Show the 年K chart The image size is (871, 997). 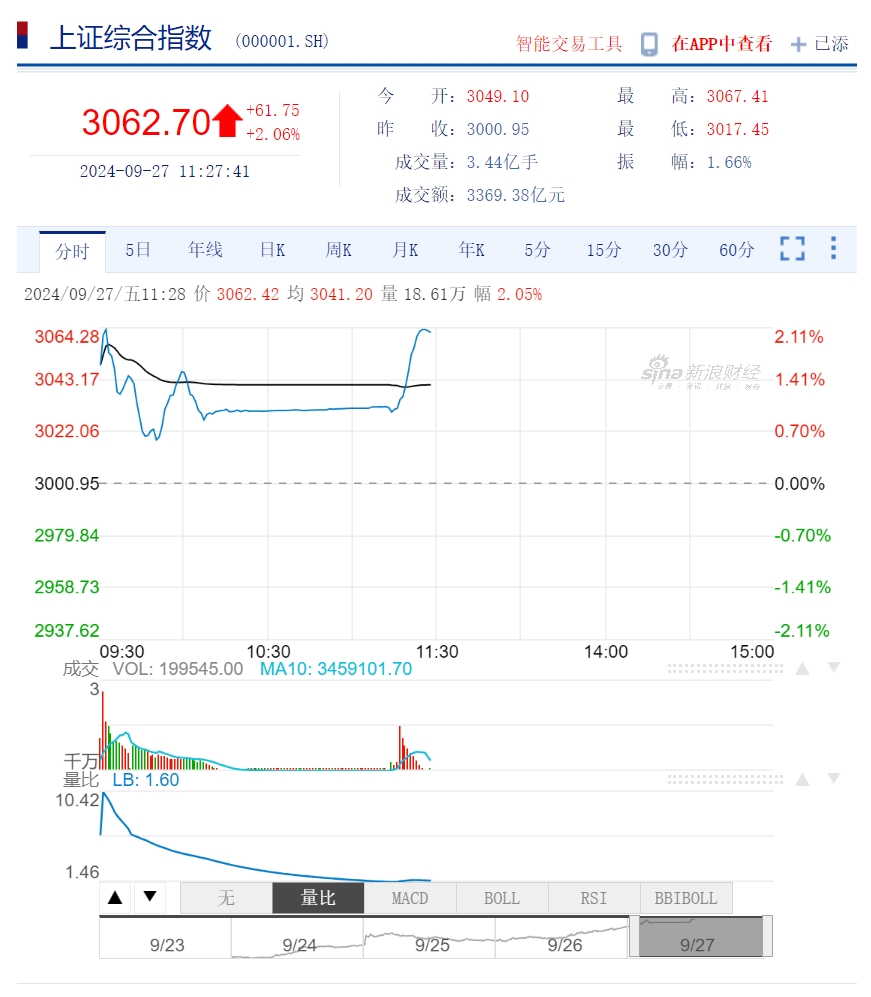click(471, 250)
